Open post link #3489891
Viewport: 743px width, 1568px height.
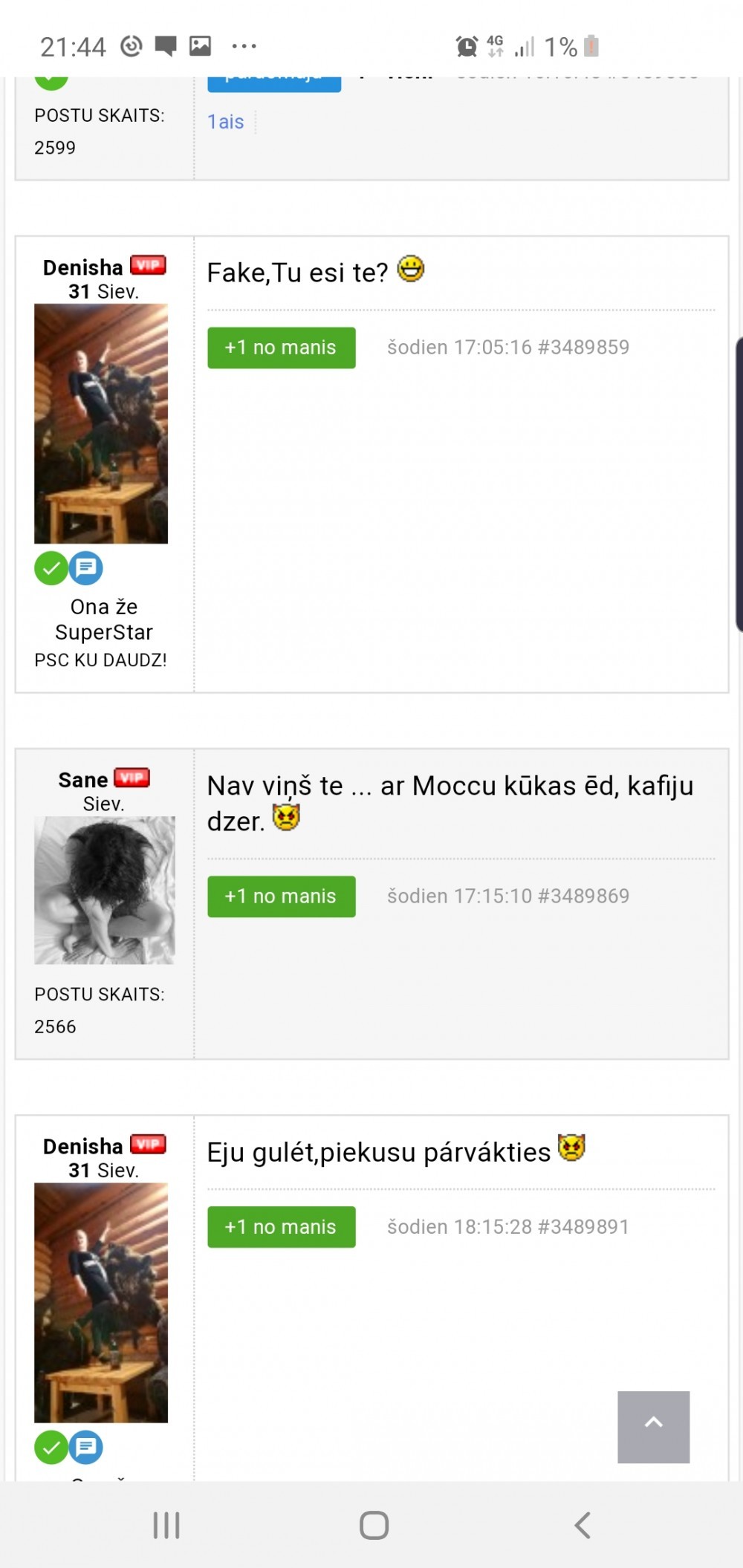coord(583,1227)
